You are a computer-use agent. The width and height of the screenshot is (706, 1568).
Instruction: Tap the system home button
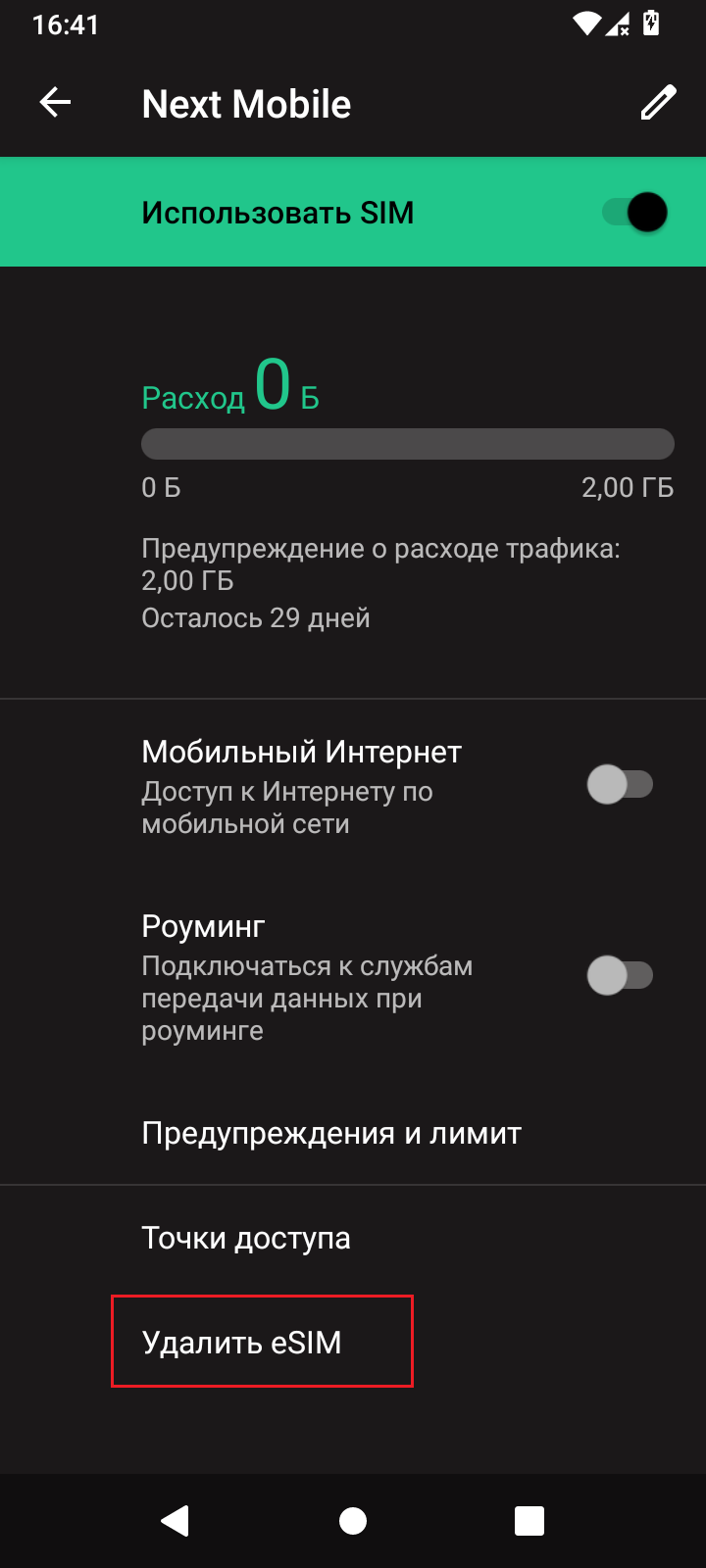coord(353,1521)
